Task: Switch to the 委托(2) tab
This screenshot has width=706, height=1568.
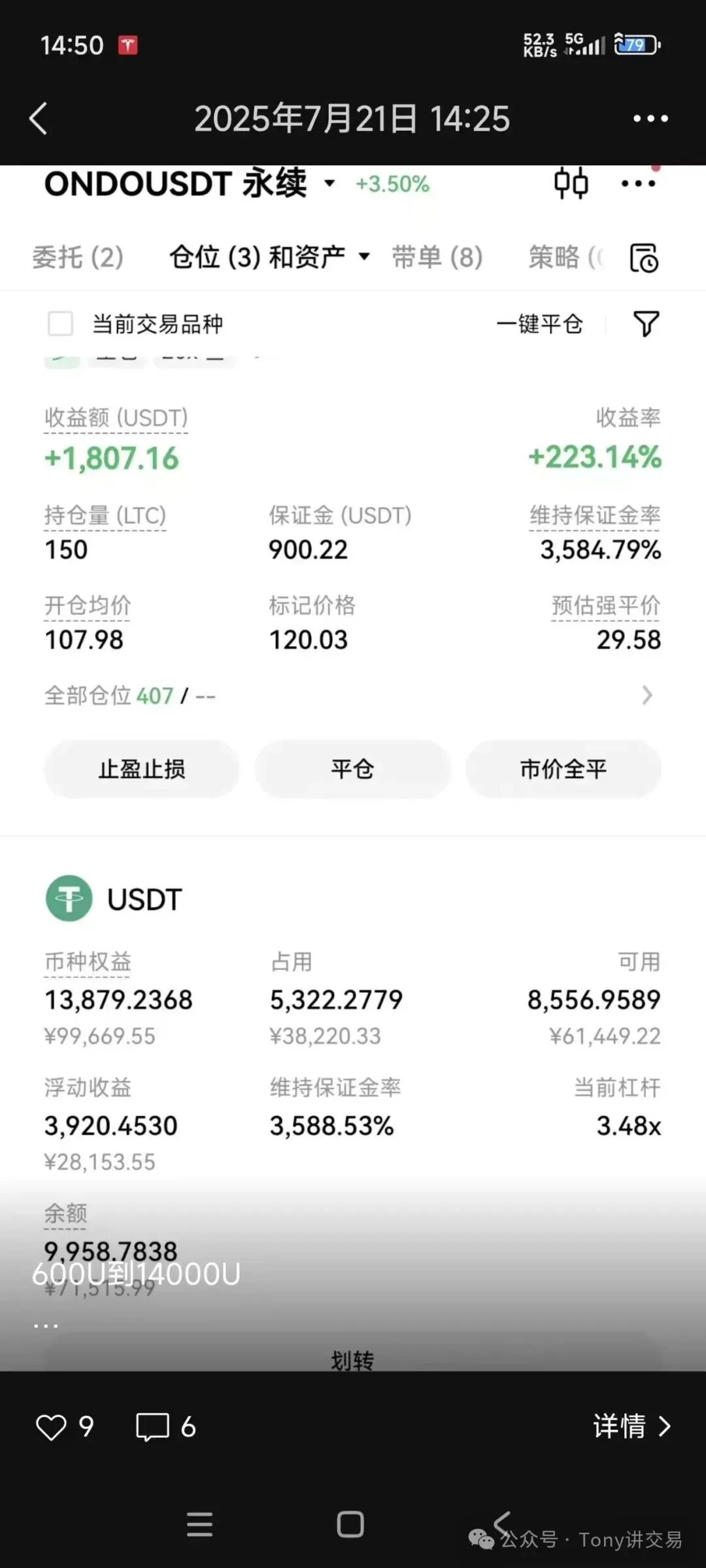Action: (78, 257)
